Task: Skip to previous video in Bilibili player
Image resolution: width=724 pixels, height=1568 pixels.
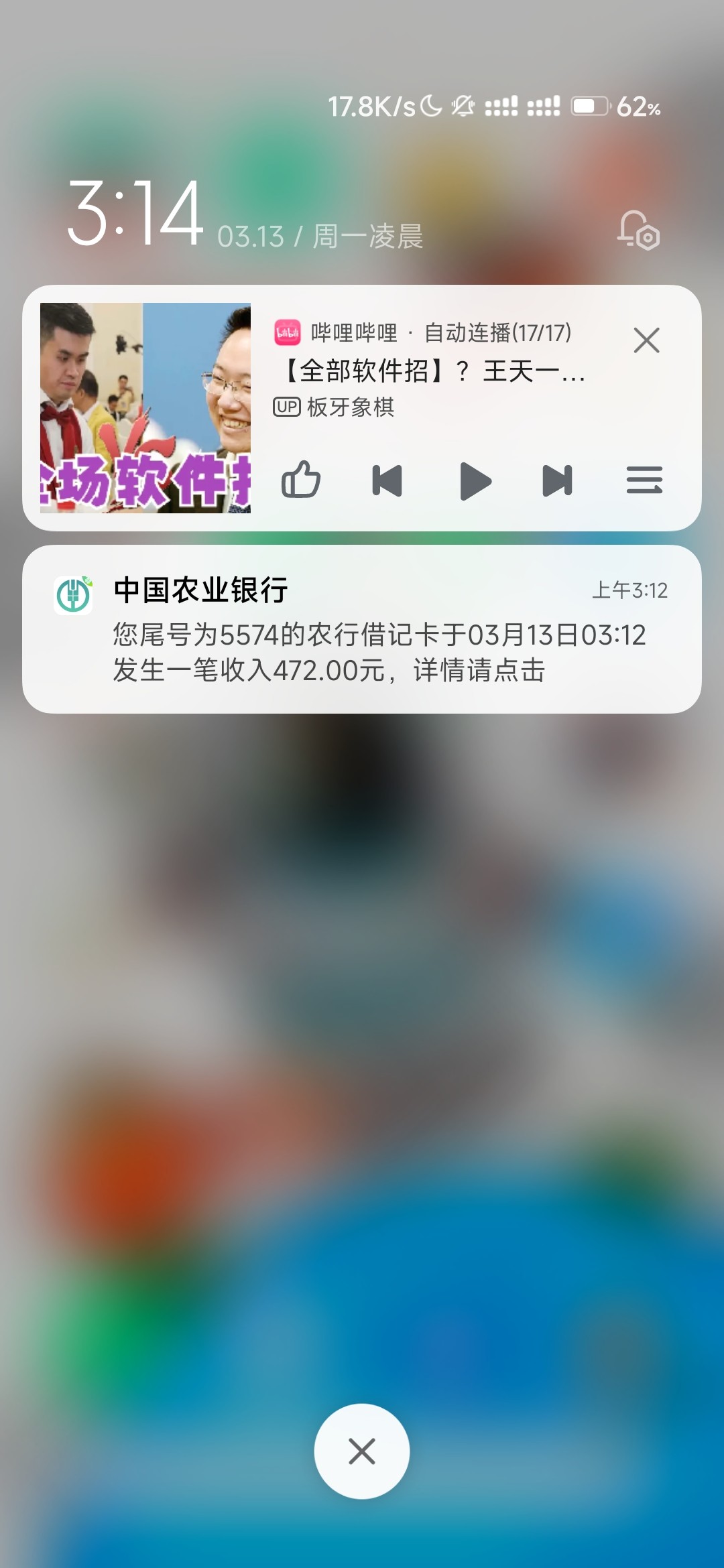Action: 387,480
